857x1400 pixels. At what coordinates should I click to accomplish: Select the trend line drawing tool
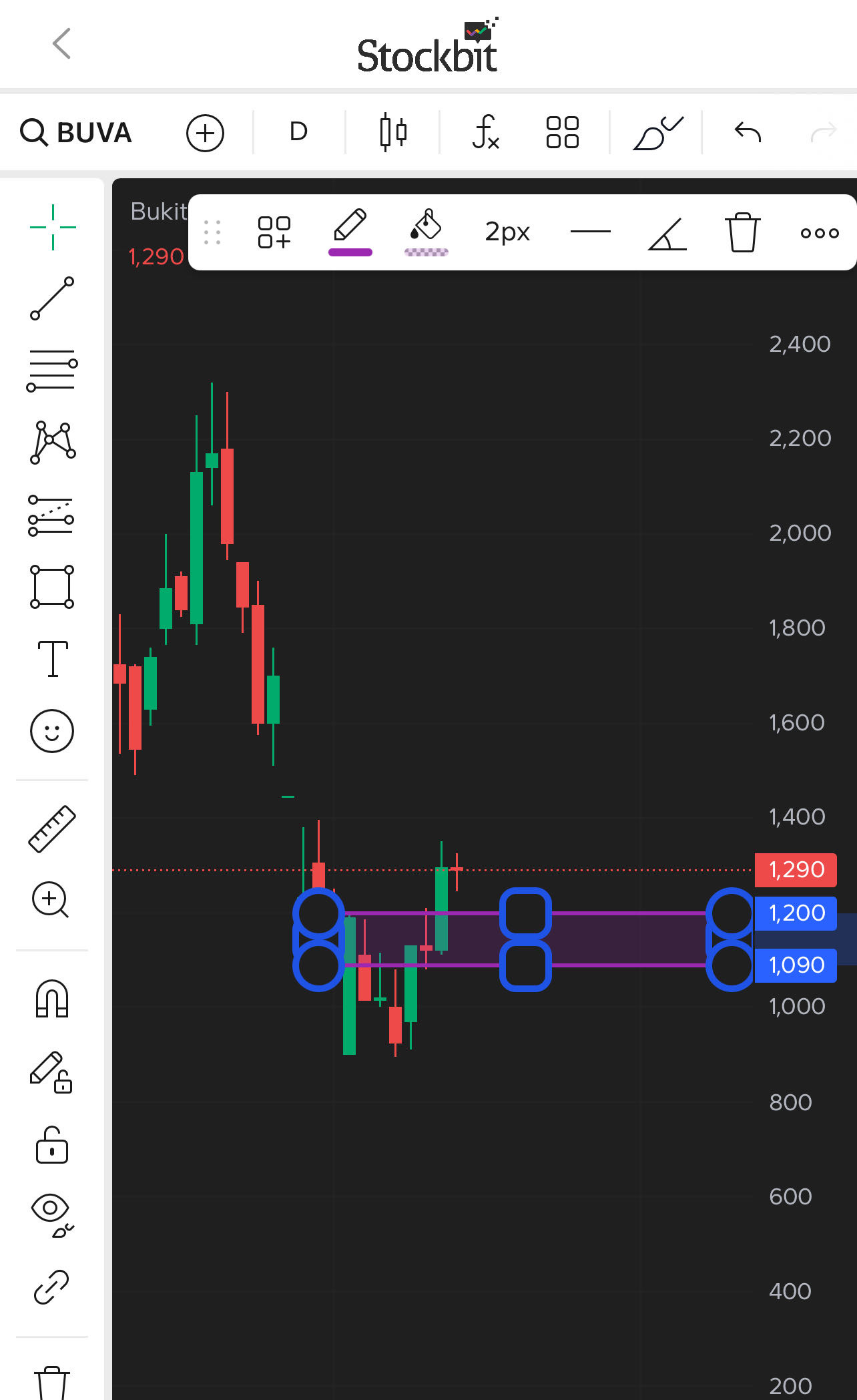(x=52, y=298)
